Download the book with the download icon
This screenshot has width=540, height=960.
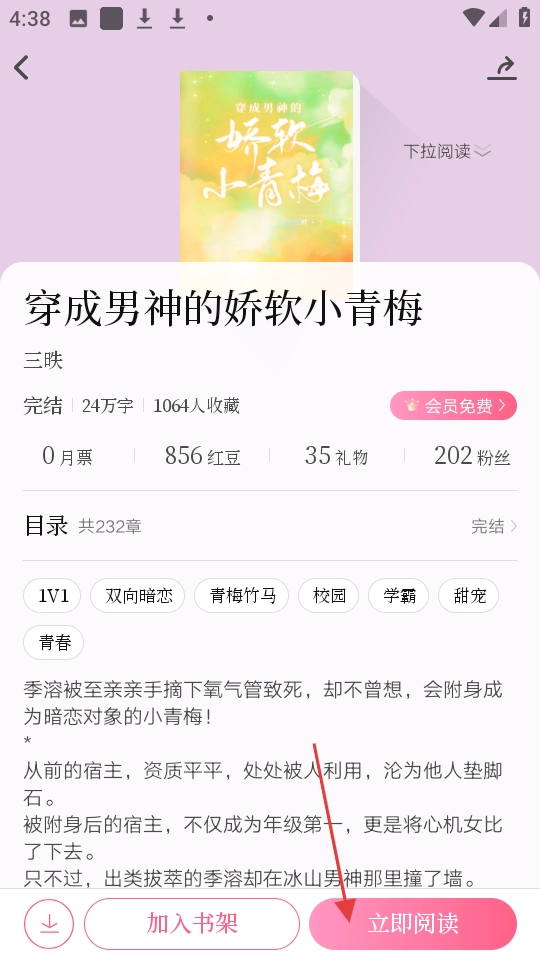[x=49, y=924]
